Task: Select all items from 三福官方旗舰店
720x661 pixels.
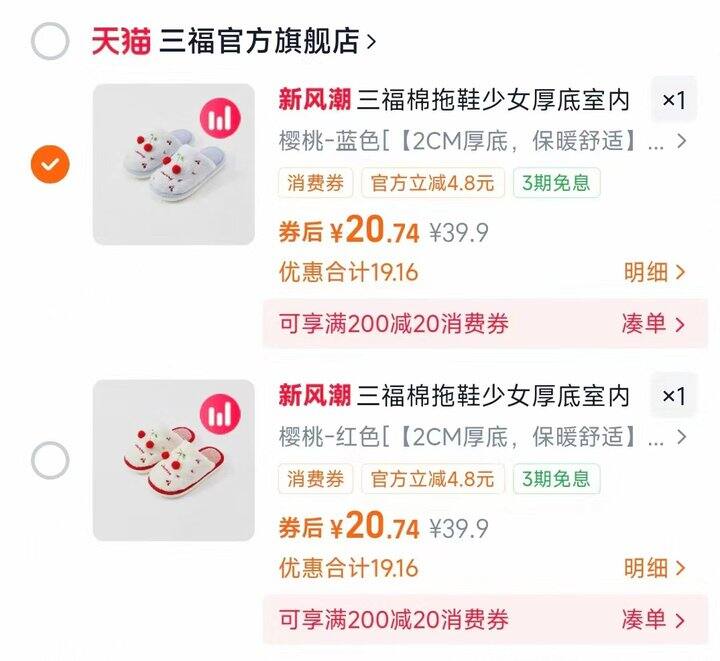Action: [x=50, y=41]
